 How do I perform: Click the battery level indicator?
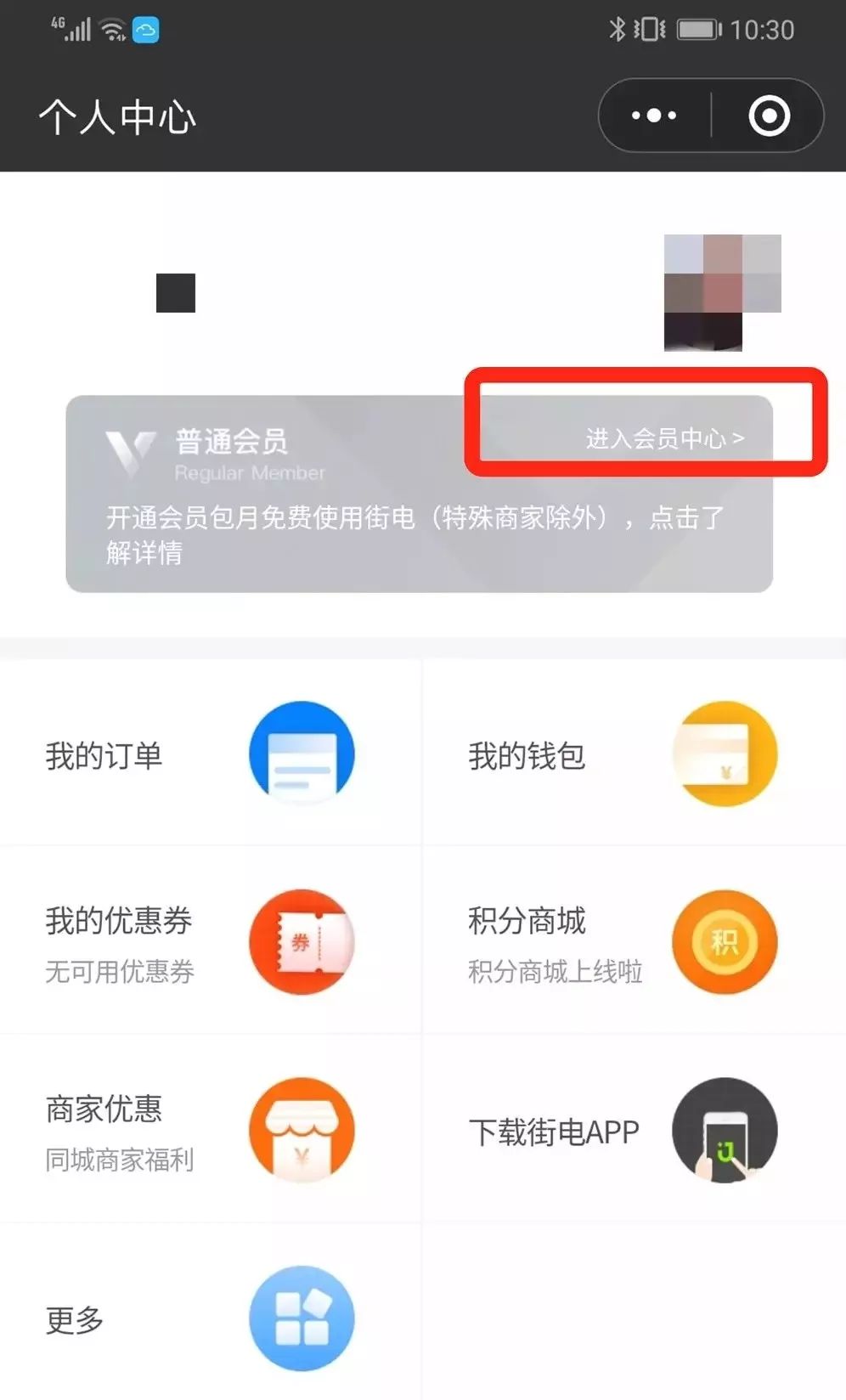[698, 29]
